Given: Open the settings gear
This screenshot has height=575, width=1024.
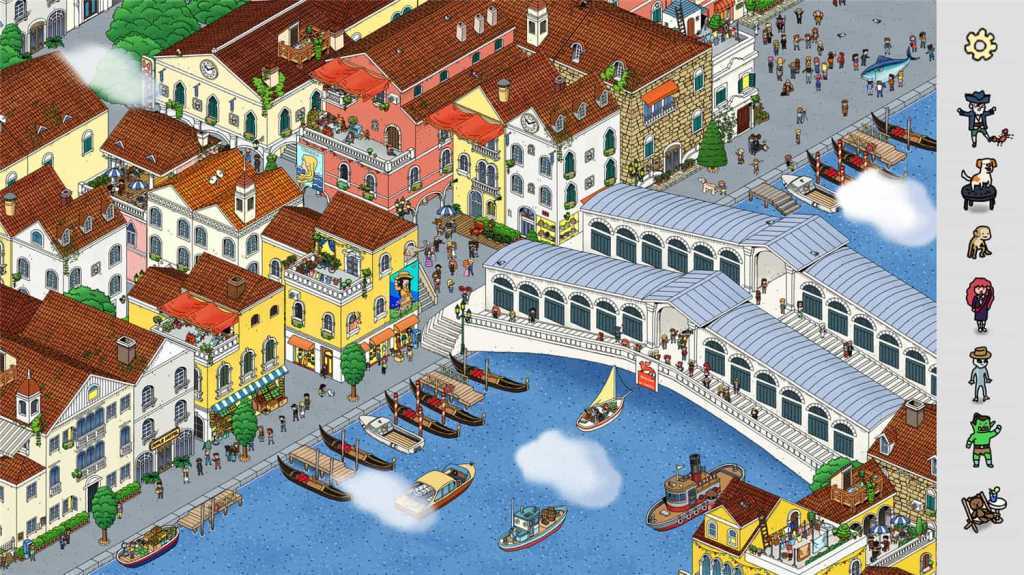Looking at the screenshot, I should point(980,44).
